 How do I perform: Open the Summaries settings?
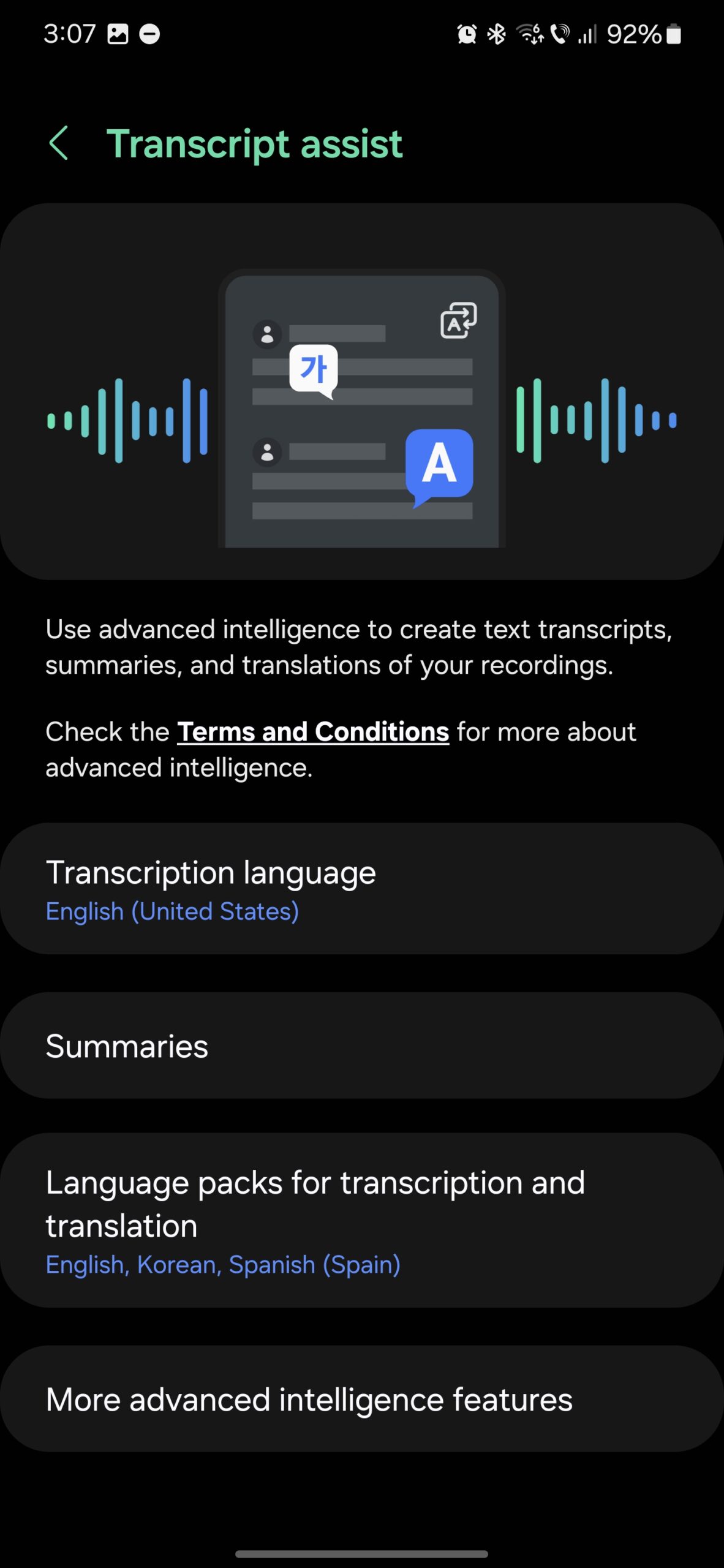click(361, 1046)
